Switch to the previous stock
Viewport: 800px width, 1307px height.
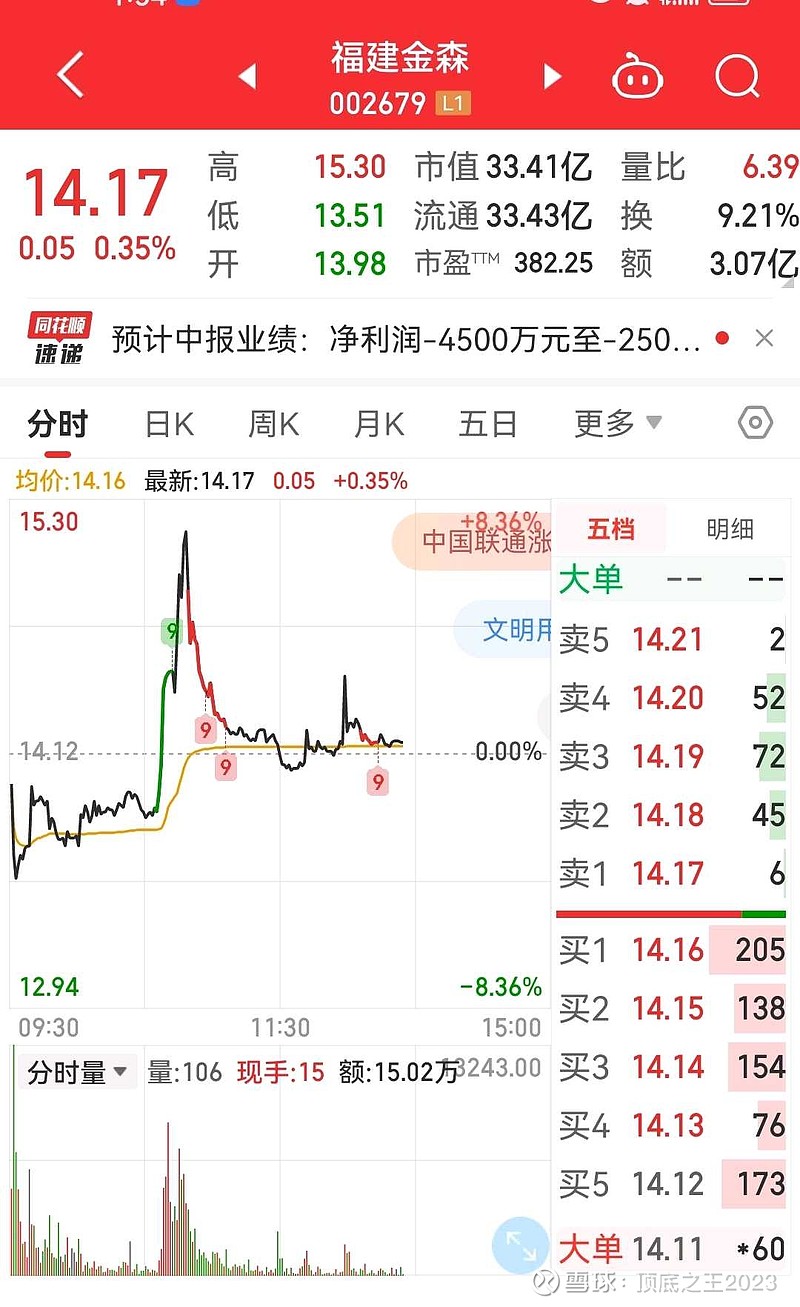coord(247,76)
